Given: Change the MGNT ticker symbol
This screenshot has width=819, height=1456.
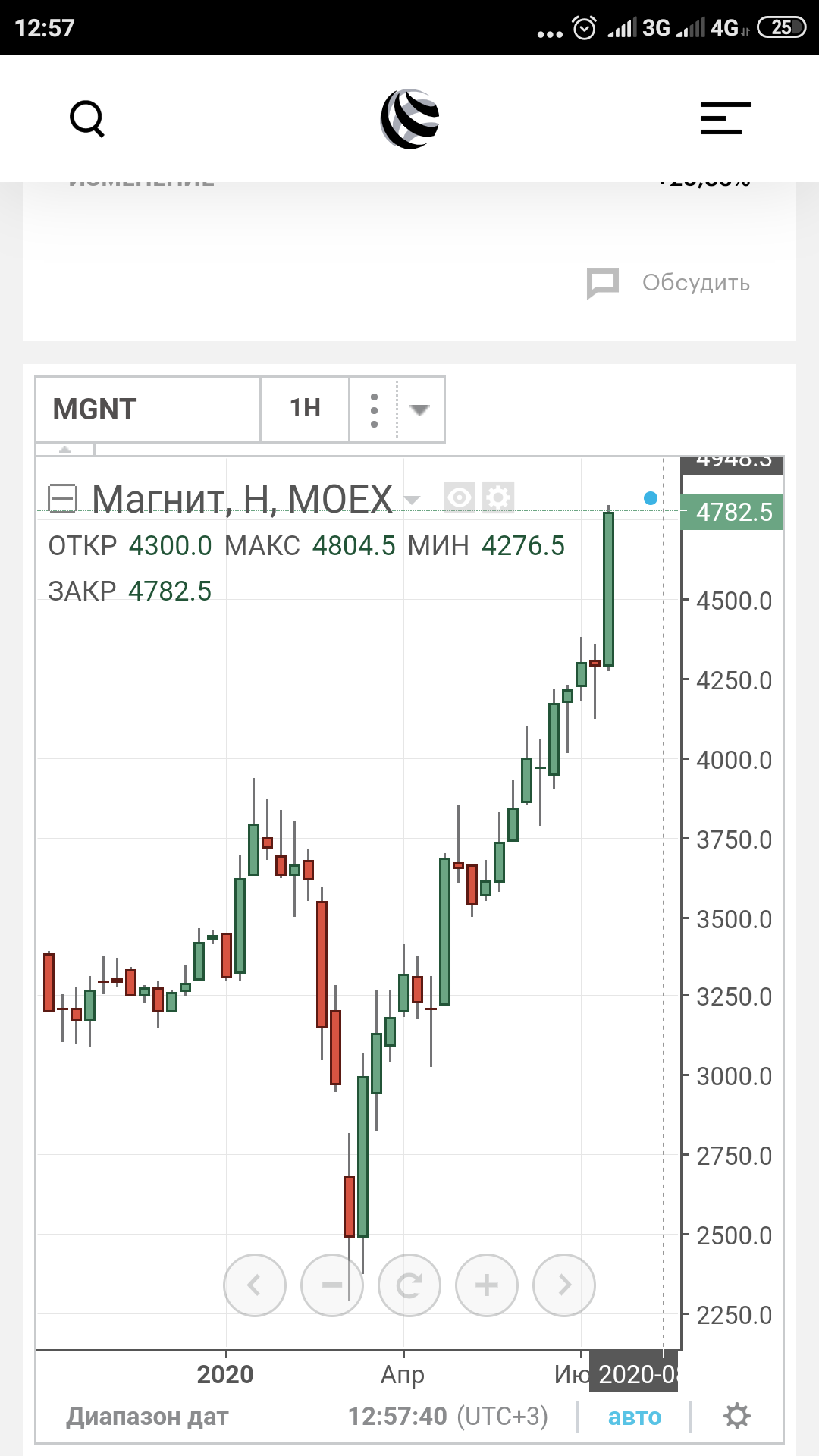Looking at the screenshot, I should tap(148, 409).
